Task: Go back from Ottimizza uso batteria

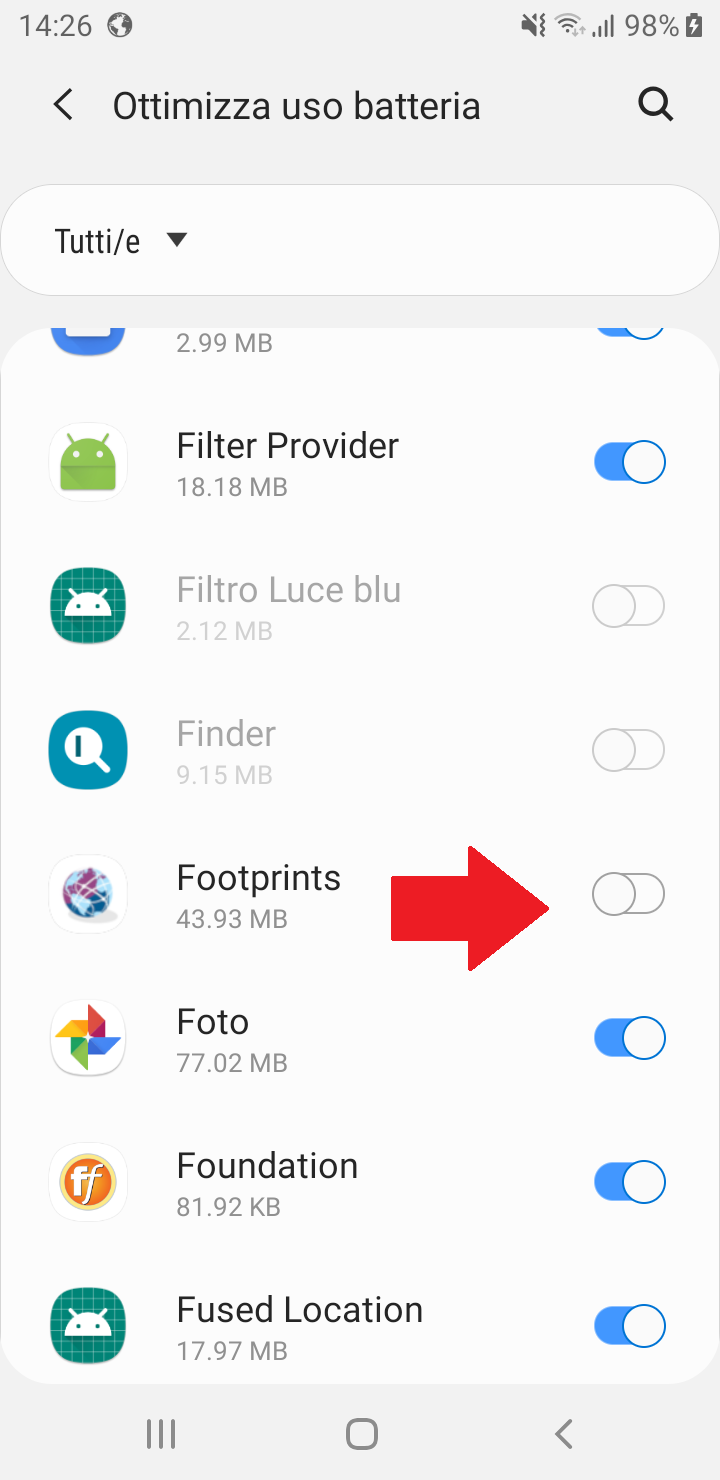Action: click(x=64, y=105)
